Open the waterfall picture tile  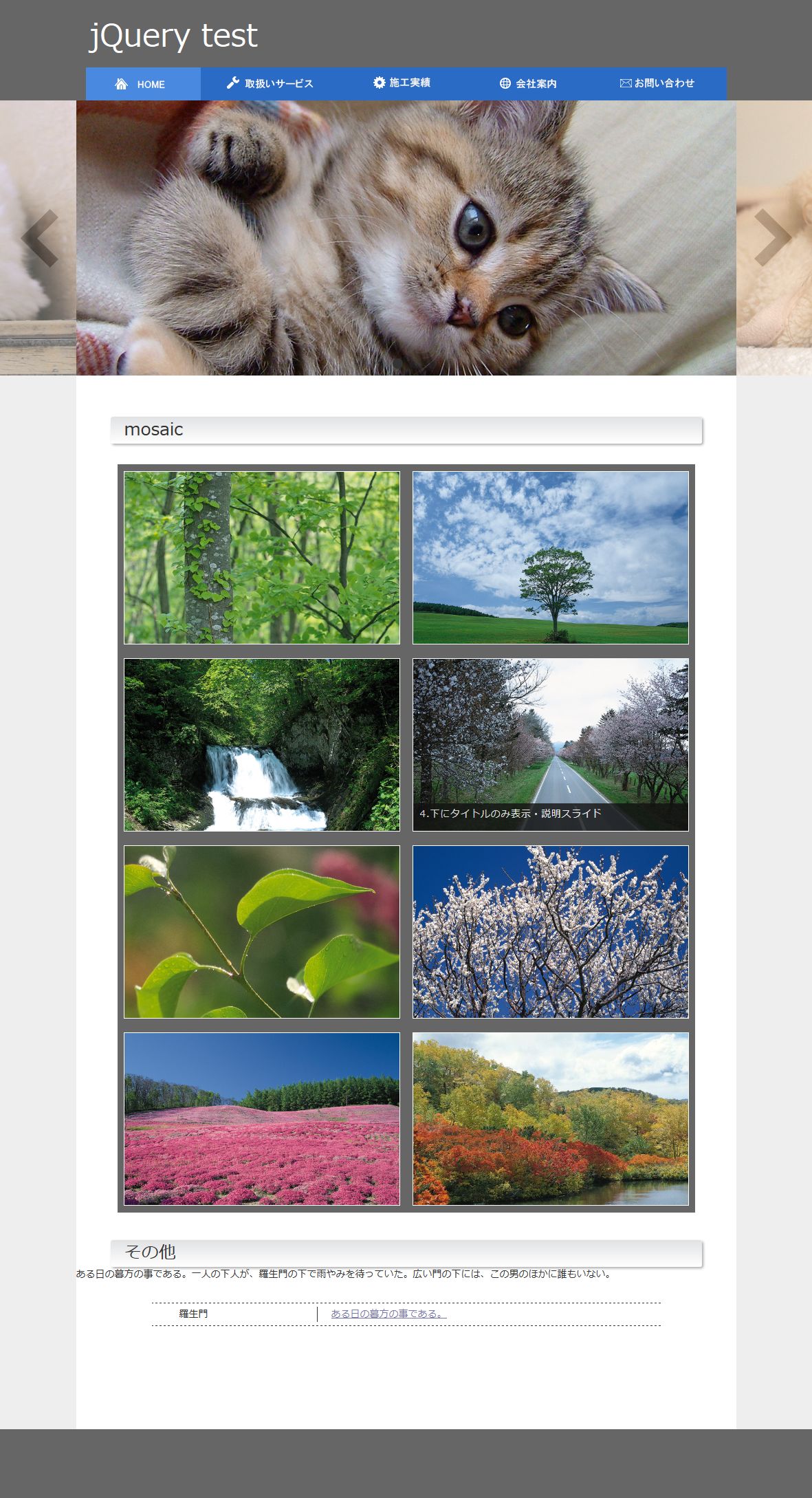[262, 745]
